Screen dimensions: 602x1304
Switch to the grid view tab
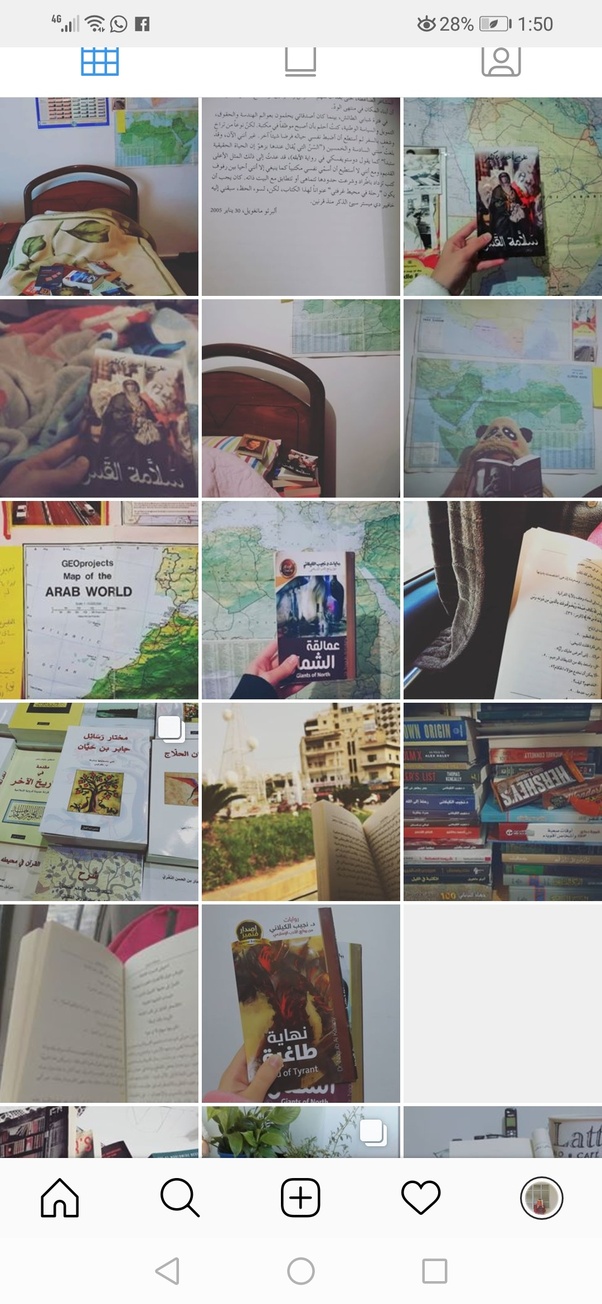point(100,62)
